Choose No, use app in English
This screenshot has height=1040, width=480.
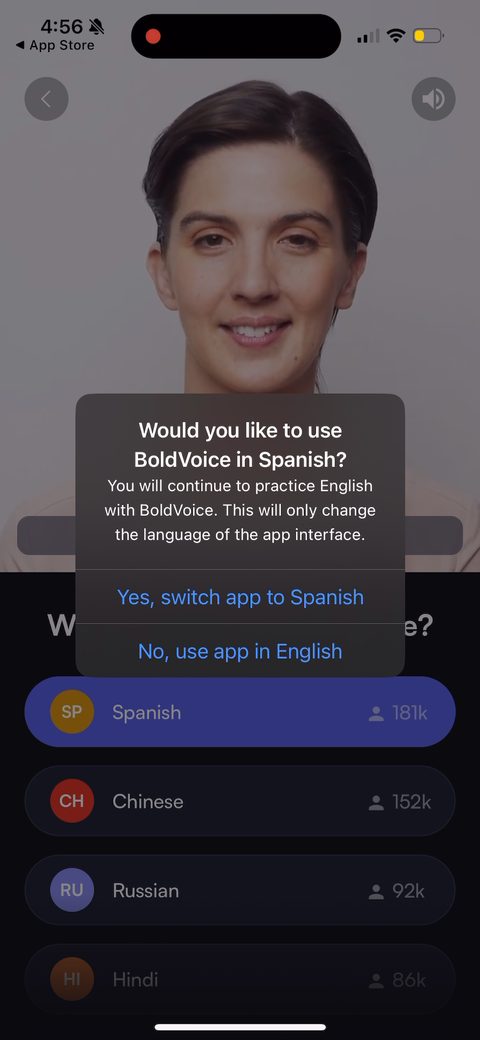tap(240, 651)
